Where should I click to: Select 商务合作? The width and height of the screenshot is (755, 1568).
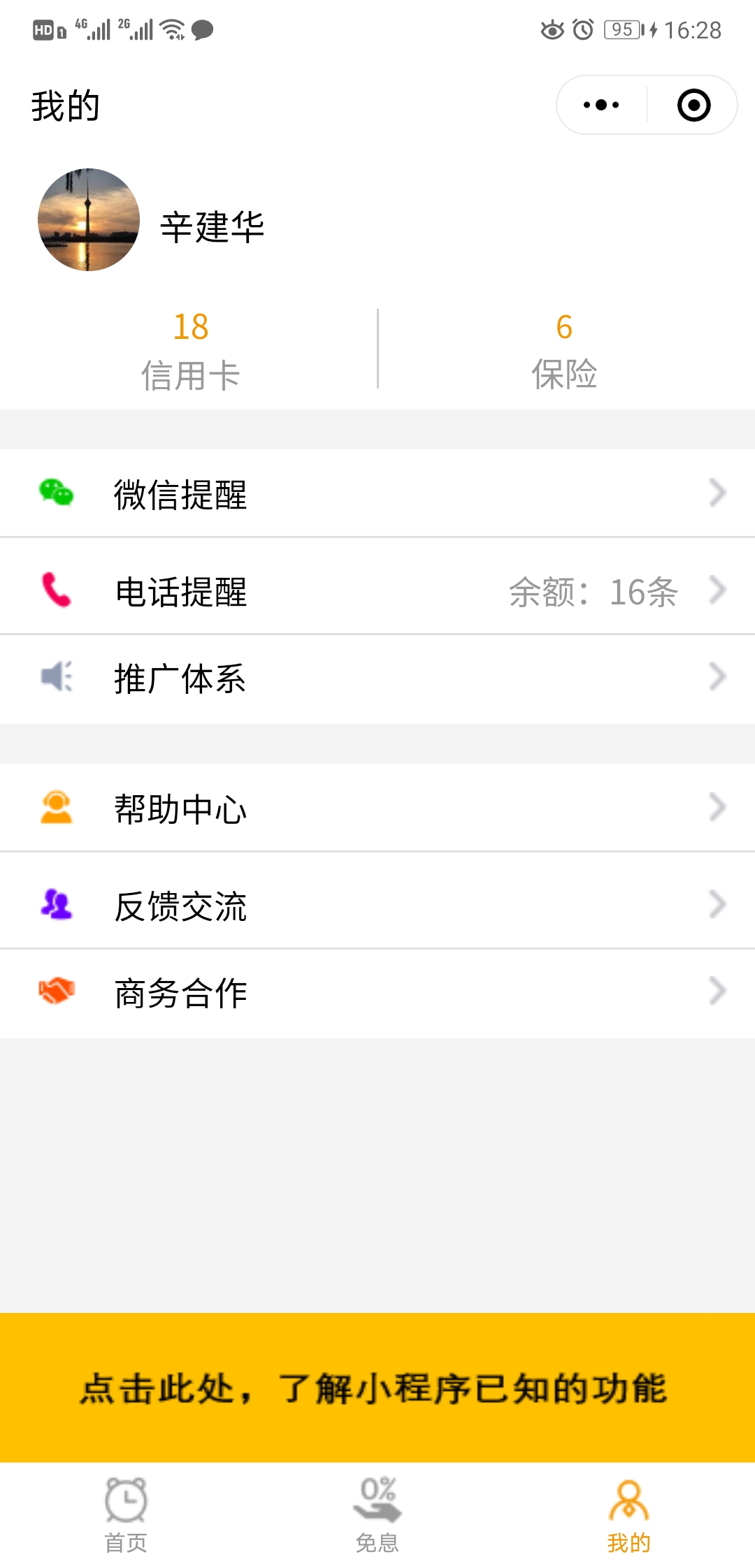[377, 992]
